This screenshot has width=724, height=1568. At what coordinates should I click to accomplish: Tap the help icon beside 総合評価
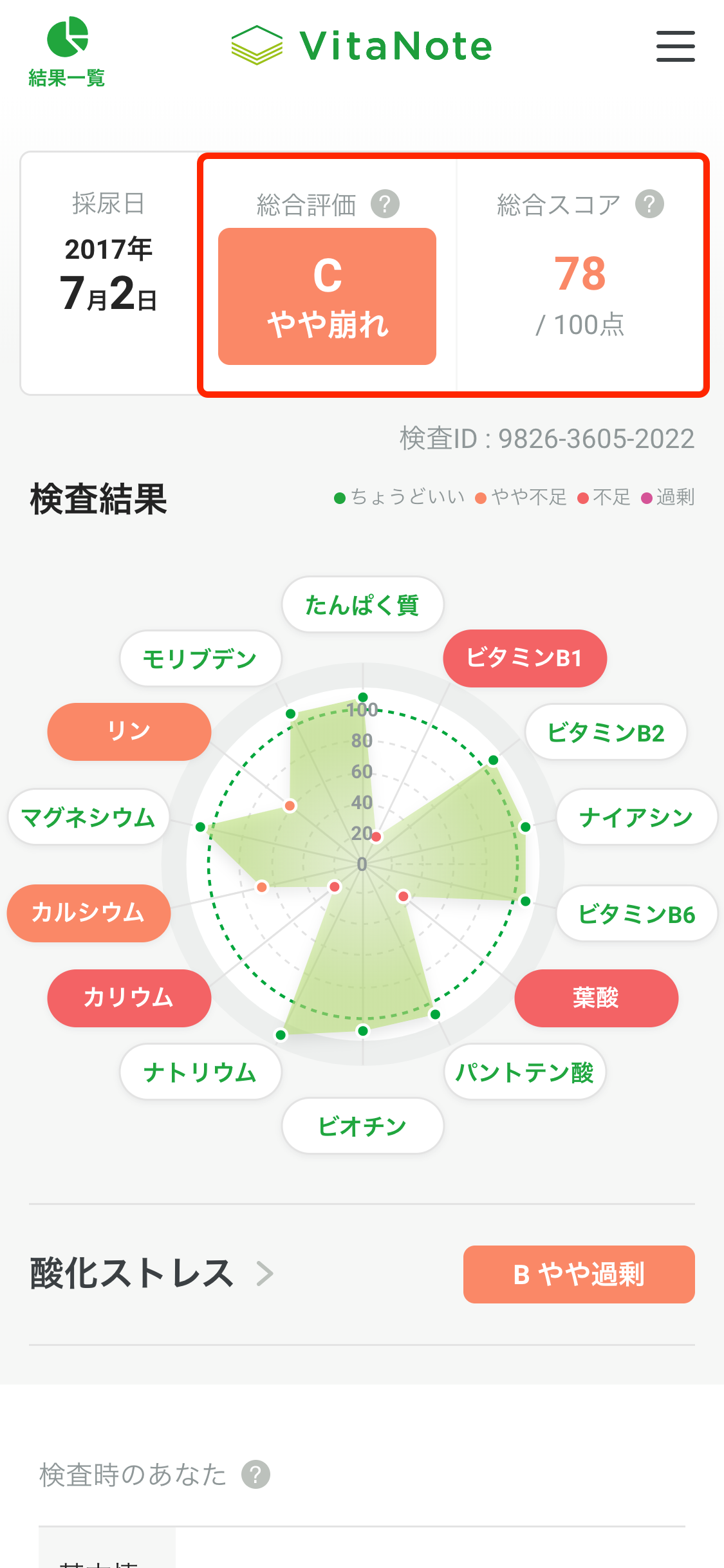point(385,205)
